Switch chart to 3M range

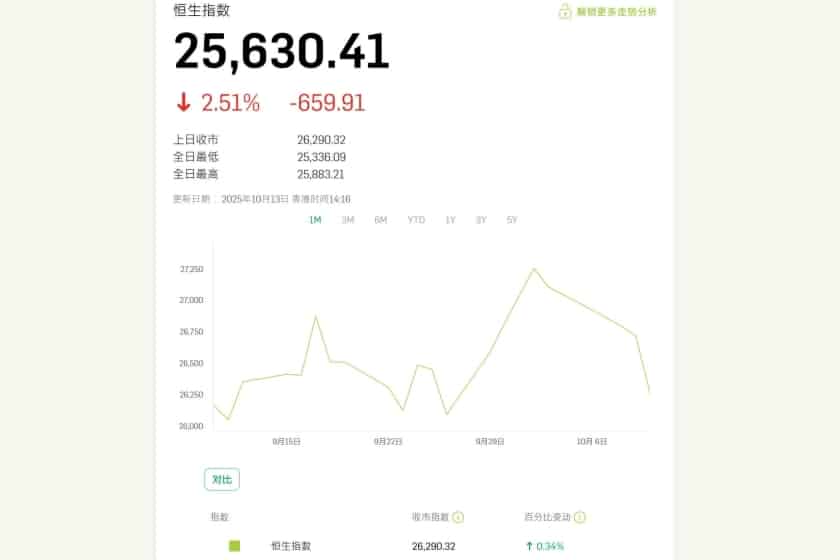pos(347,219)
